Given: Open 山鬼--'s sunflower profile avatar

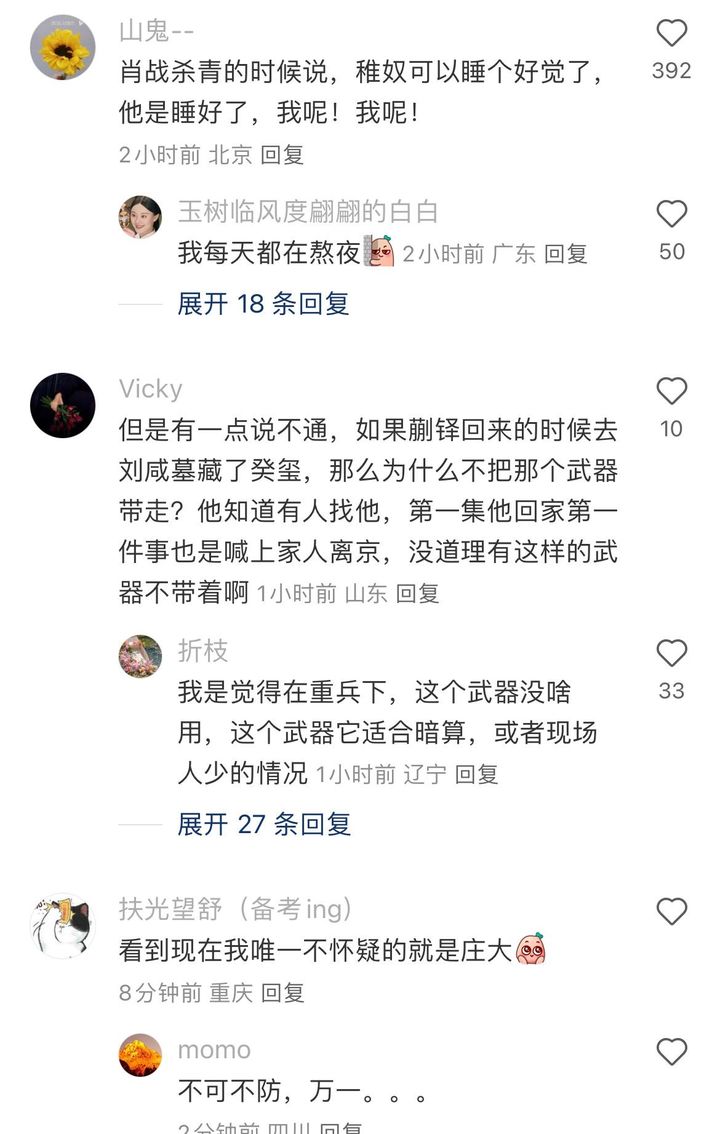Looking at the screenshot, I should pyautogui.click(x=63, y=47).
